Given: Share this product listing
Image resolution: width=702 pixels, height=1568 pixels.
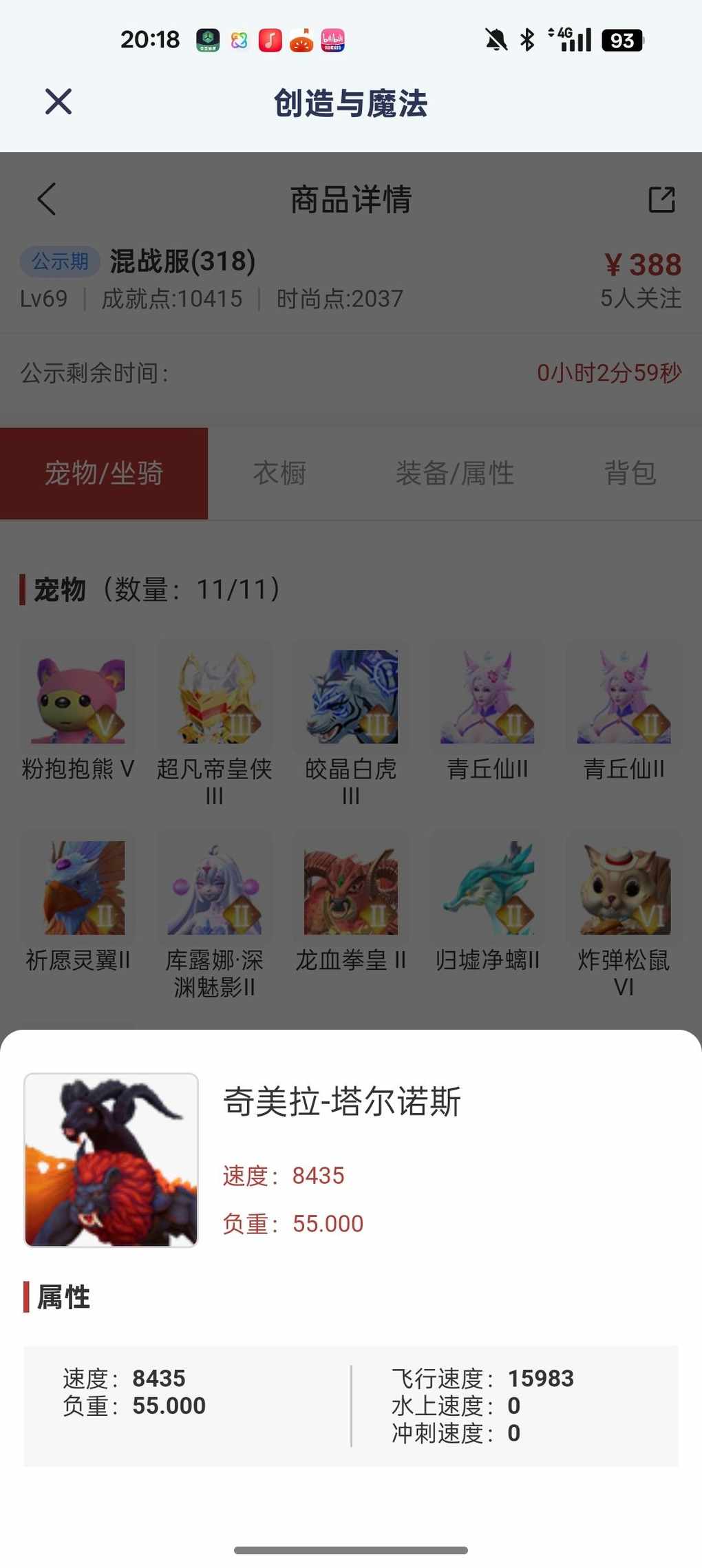Looking at the screenshot, I should tap(661, 200).
